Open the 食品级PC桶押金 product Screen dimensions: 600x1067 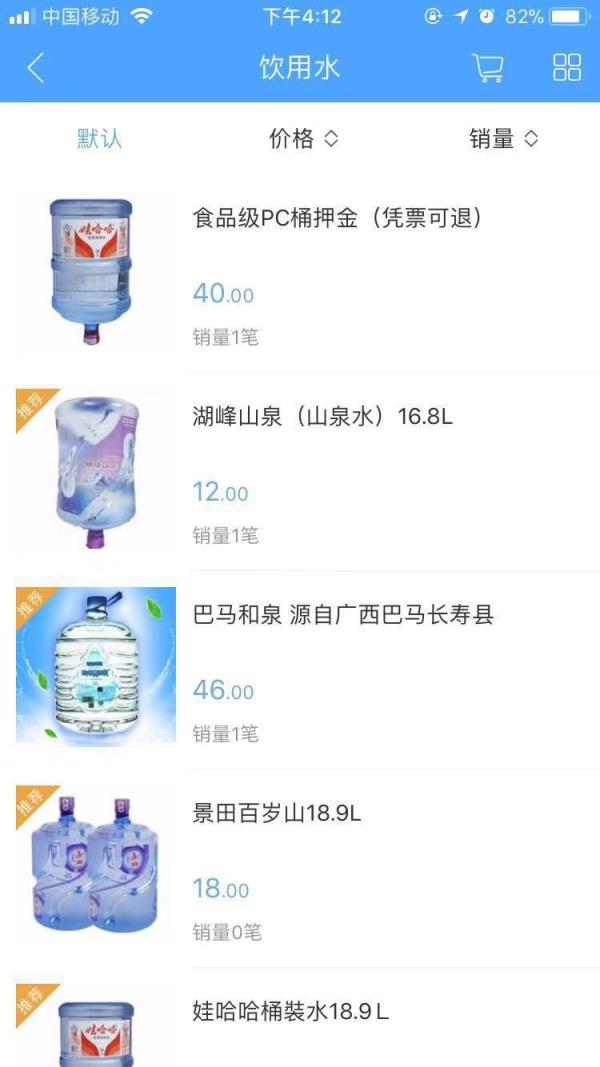(x=337, y=219)
